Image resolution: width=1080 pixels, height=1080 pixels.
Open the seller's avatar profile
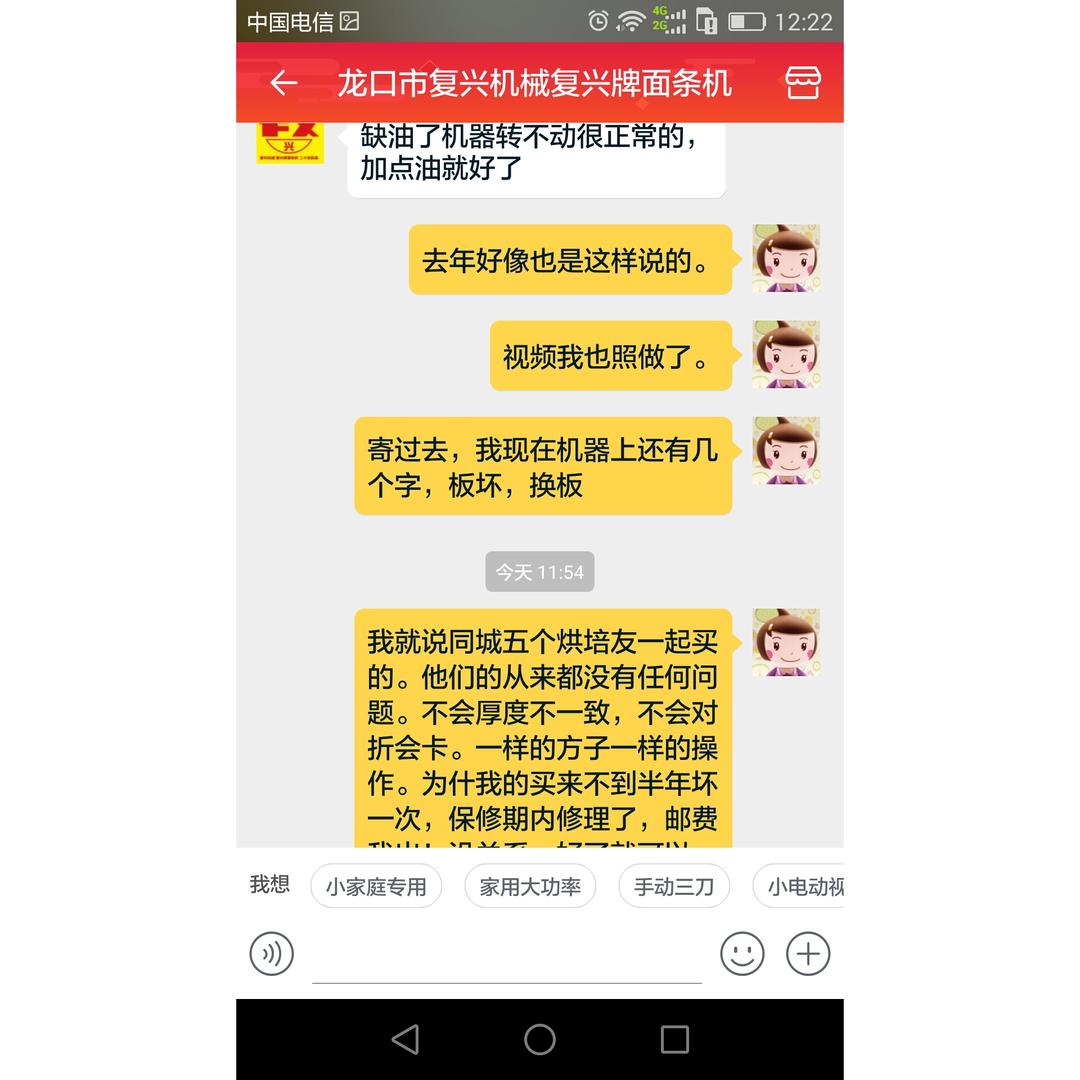(x=290, y=142)
